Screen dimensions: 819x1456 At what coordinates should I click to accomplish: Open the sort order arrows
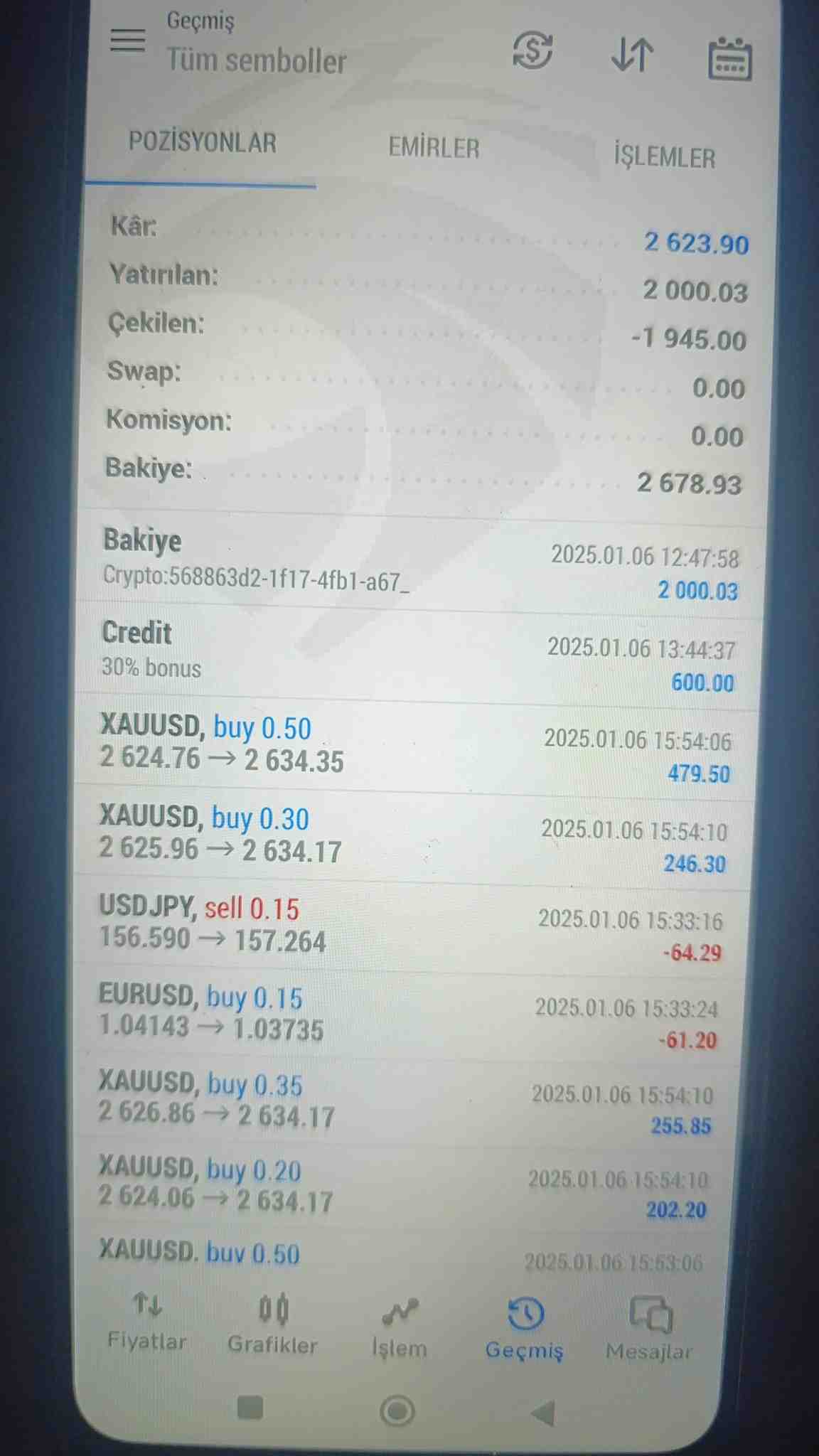pos(632,55)
